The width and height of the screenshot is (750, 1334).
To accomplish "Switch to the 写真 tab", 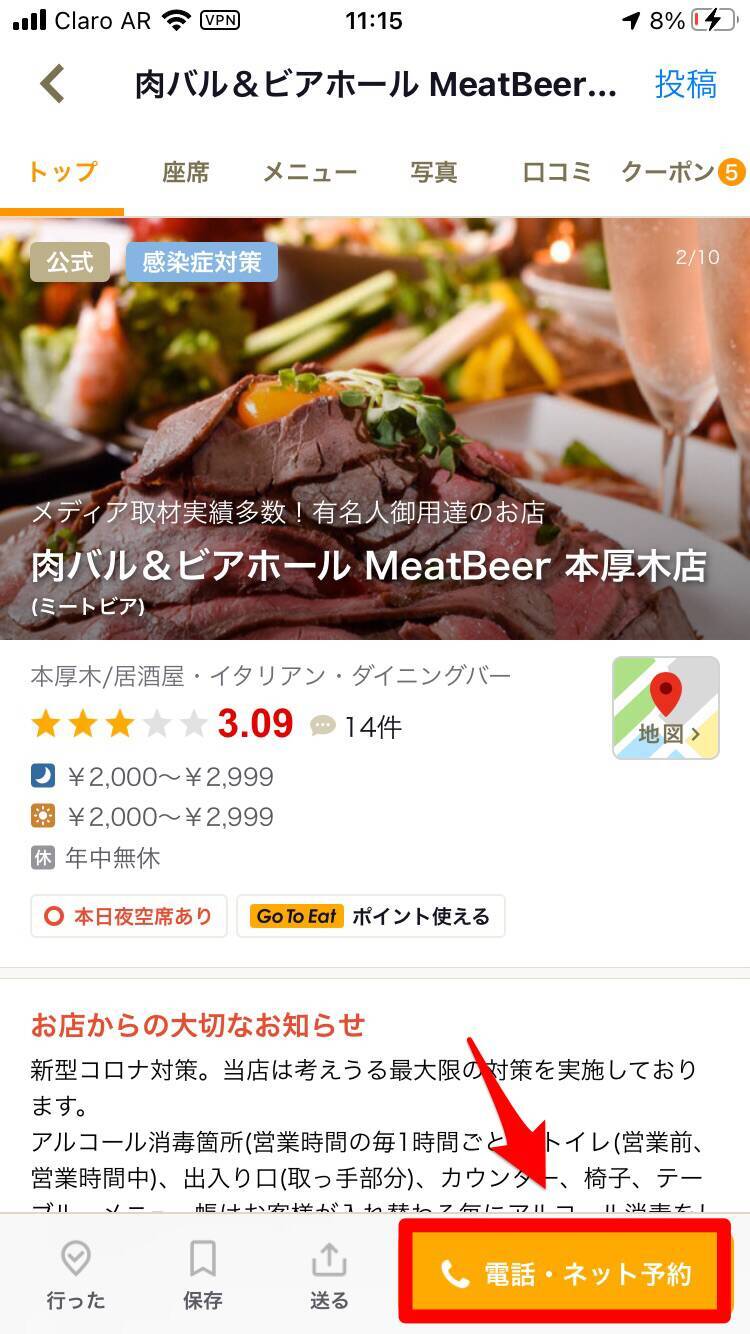I will coord(434,172).
